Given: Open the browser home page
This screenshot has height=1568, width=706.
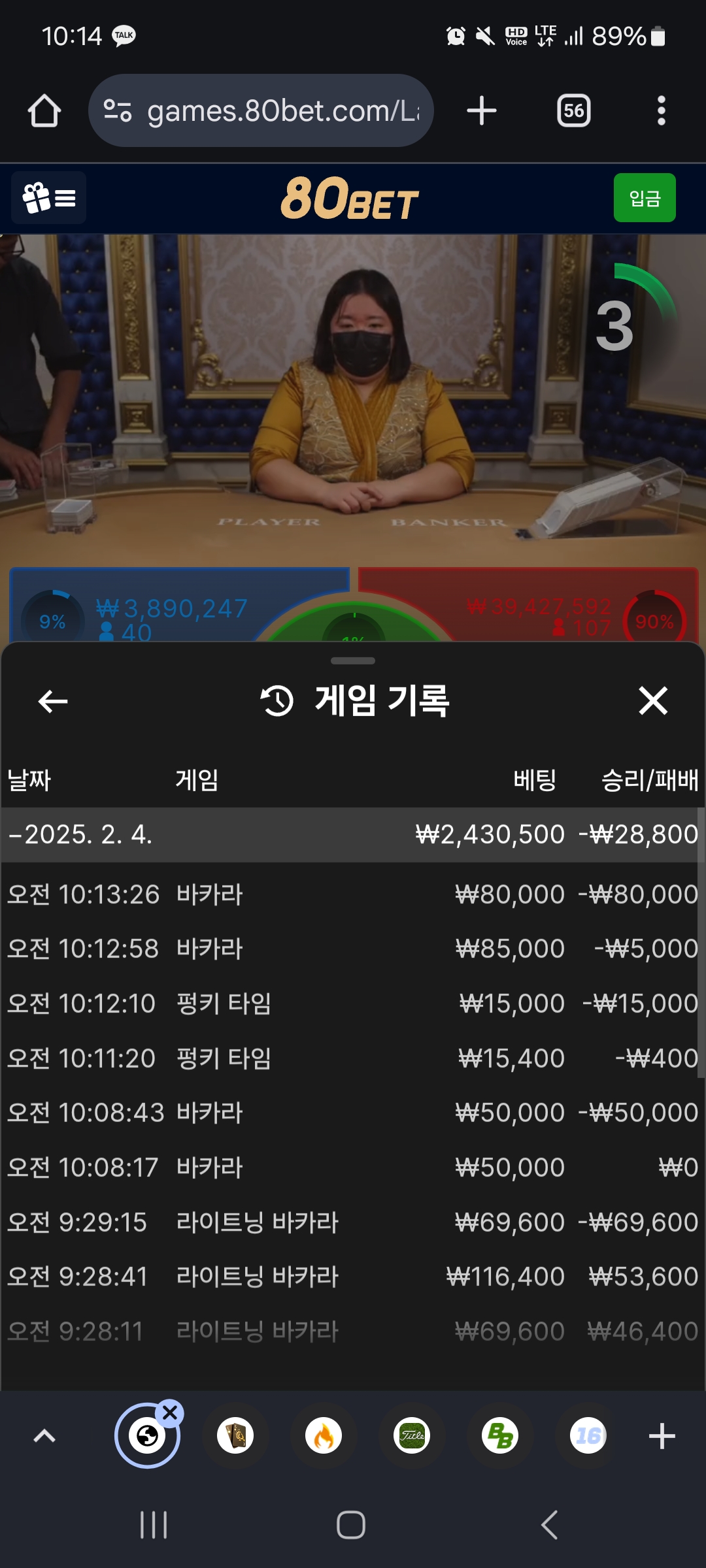Looking at the screenshot, I should click(44, 110).
